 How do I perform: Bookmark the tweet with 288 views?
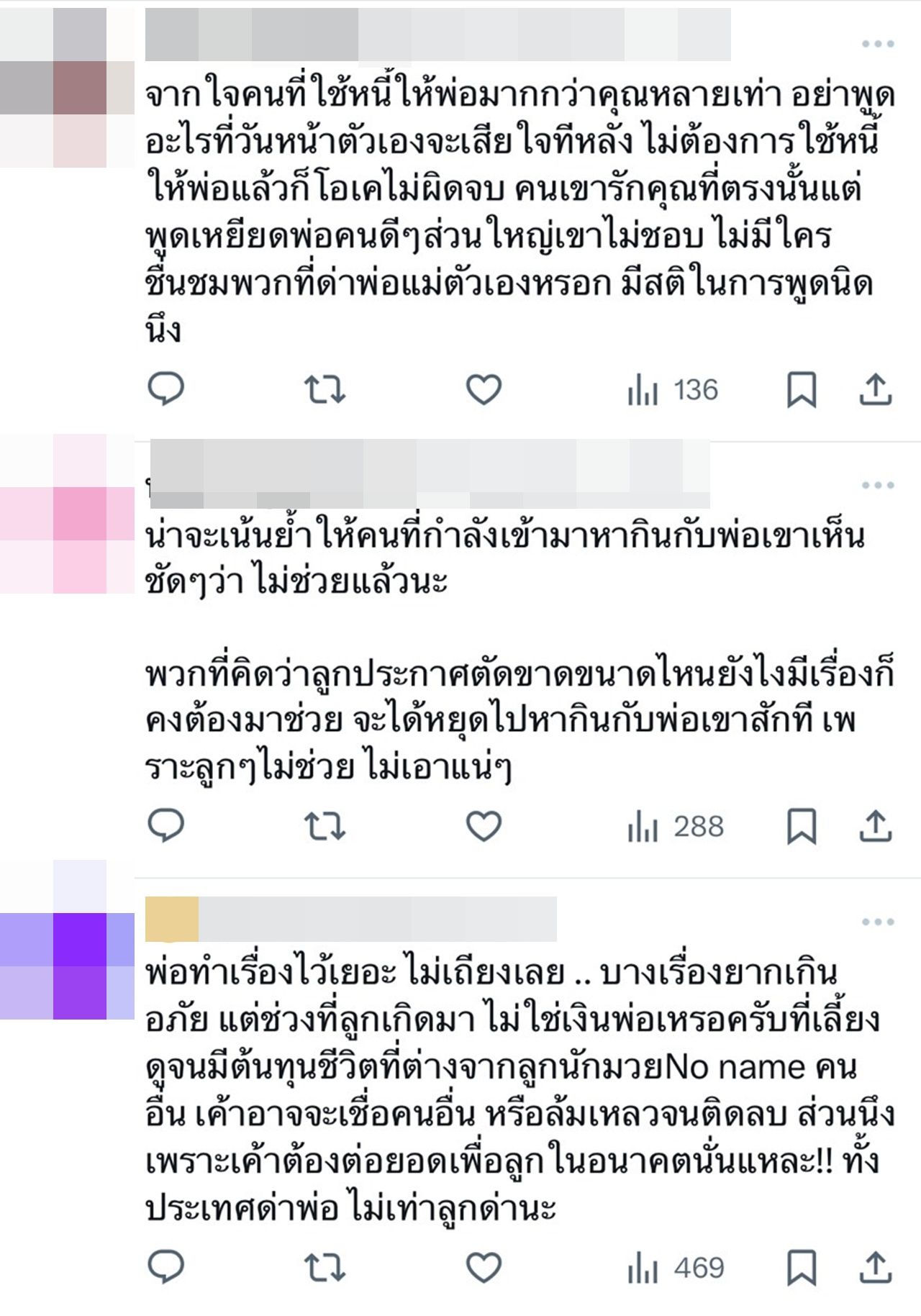click(801, 825)
